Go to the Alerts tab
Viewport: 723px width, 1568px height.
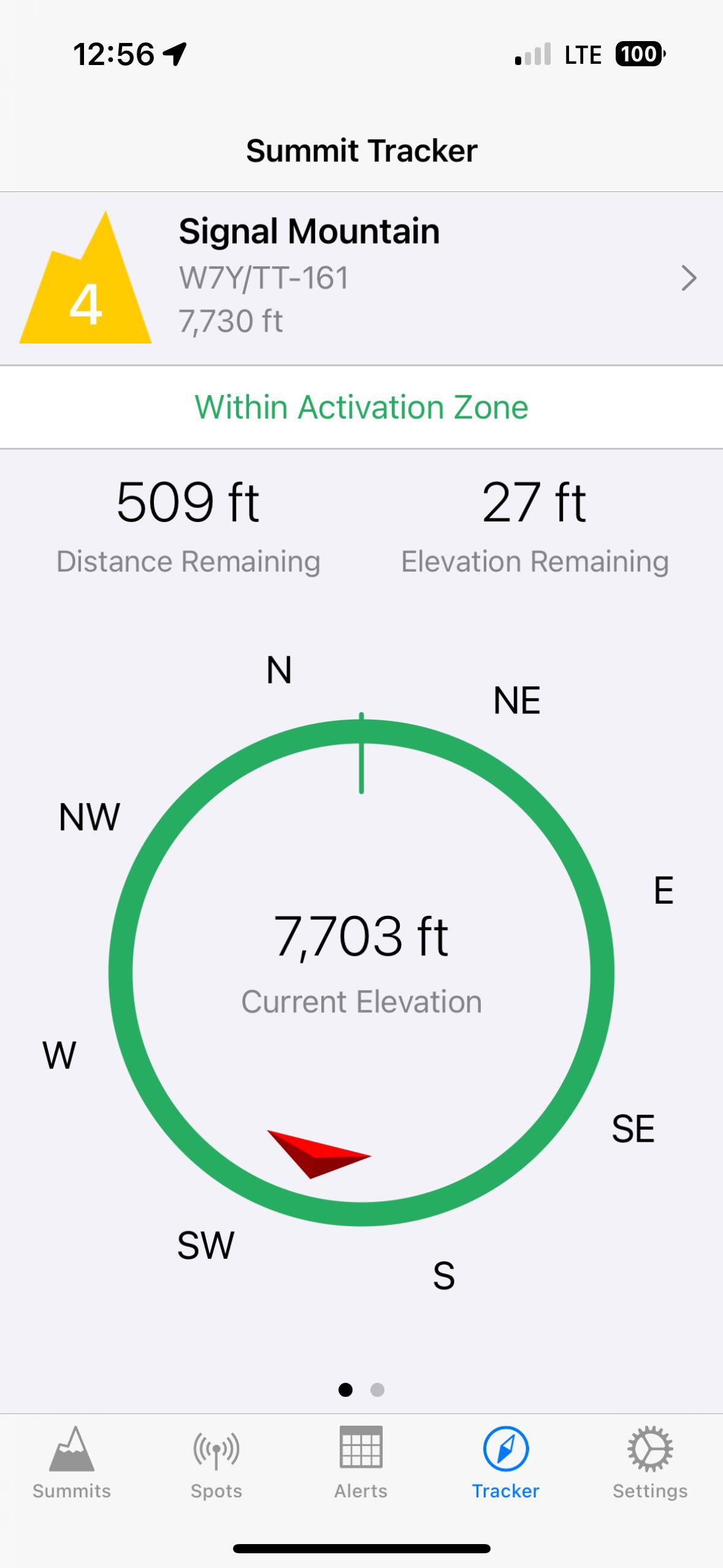[x=361, y=1462]
